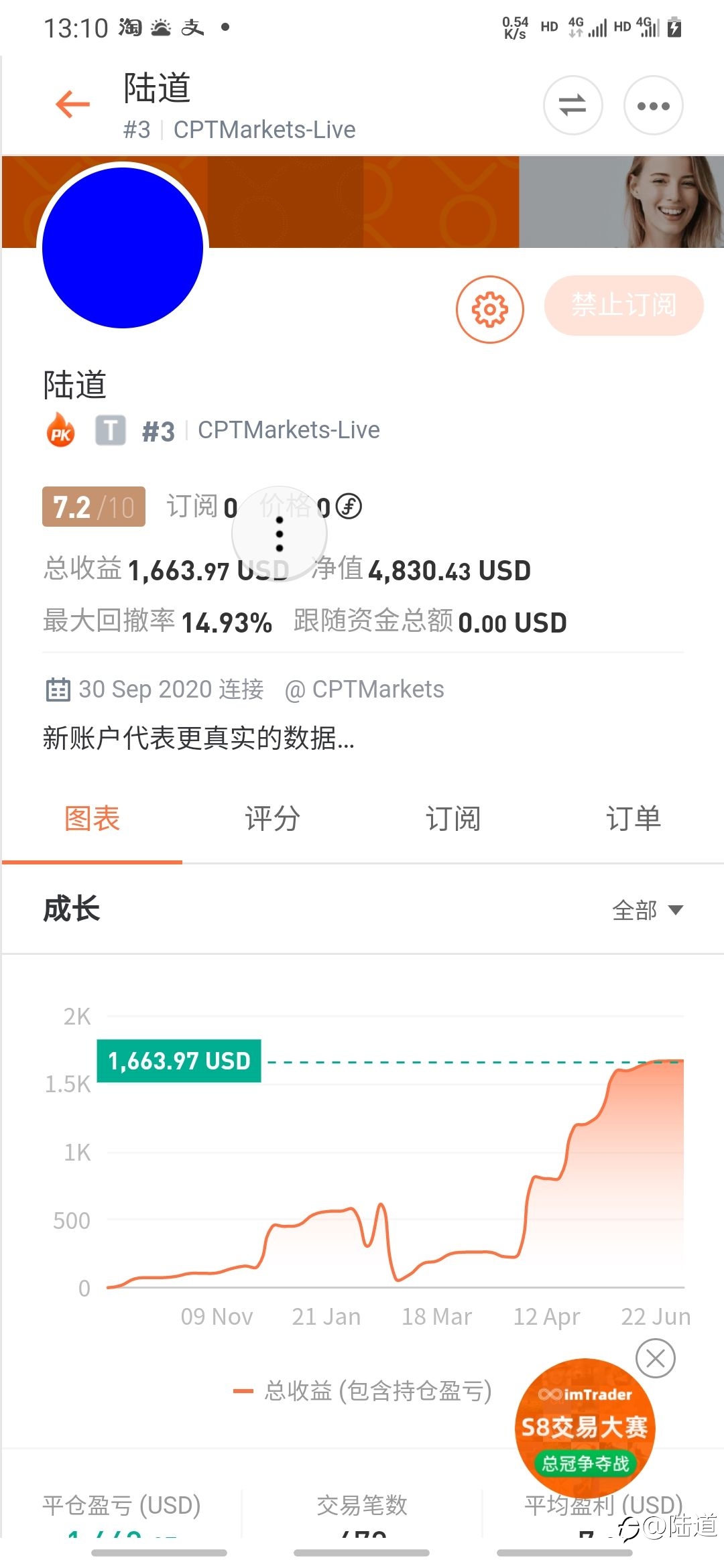The width and height of the screenshot is (724, 1568).
Task: Tap the PK flame badge
Action: tap(61, 430)
